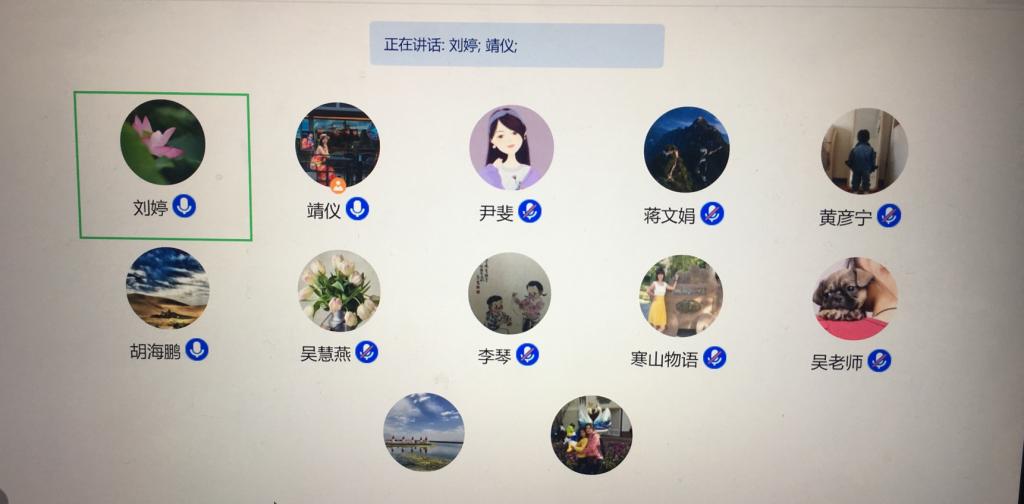
Task: Open 黄彦宁's participant avatar
Action: coord(864,151)
